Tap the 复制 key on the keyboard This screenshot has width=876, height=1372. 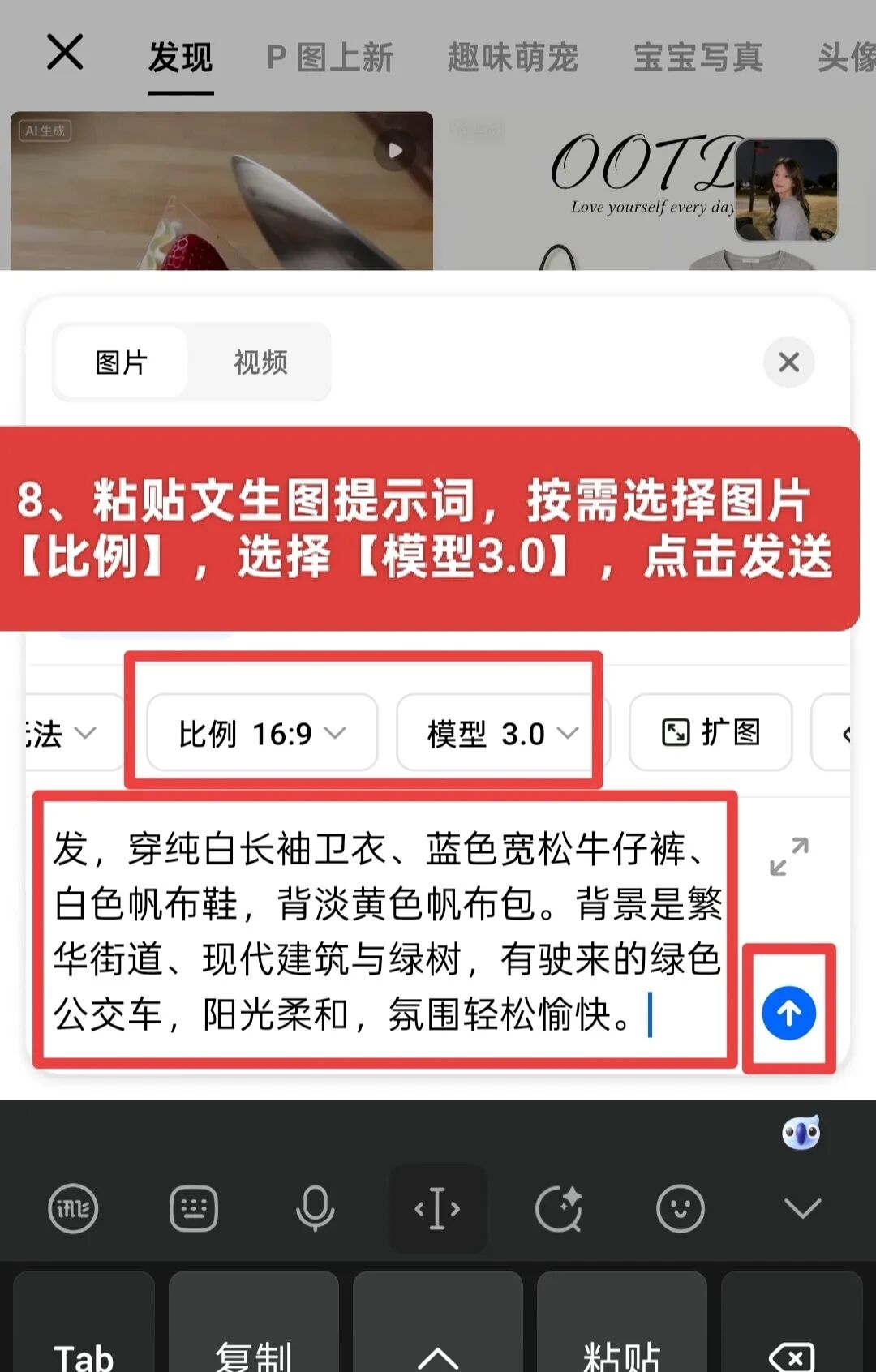[x=253, y=1346]
